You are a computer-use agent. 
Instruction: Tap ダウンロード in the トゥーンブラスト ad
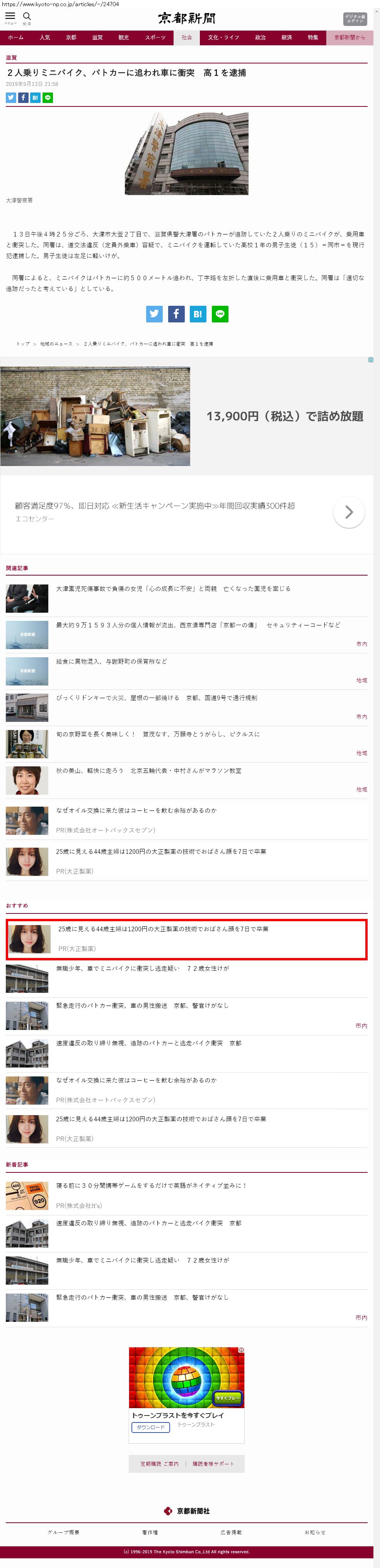click(x=151, y=1427)
